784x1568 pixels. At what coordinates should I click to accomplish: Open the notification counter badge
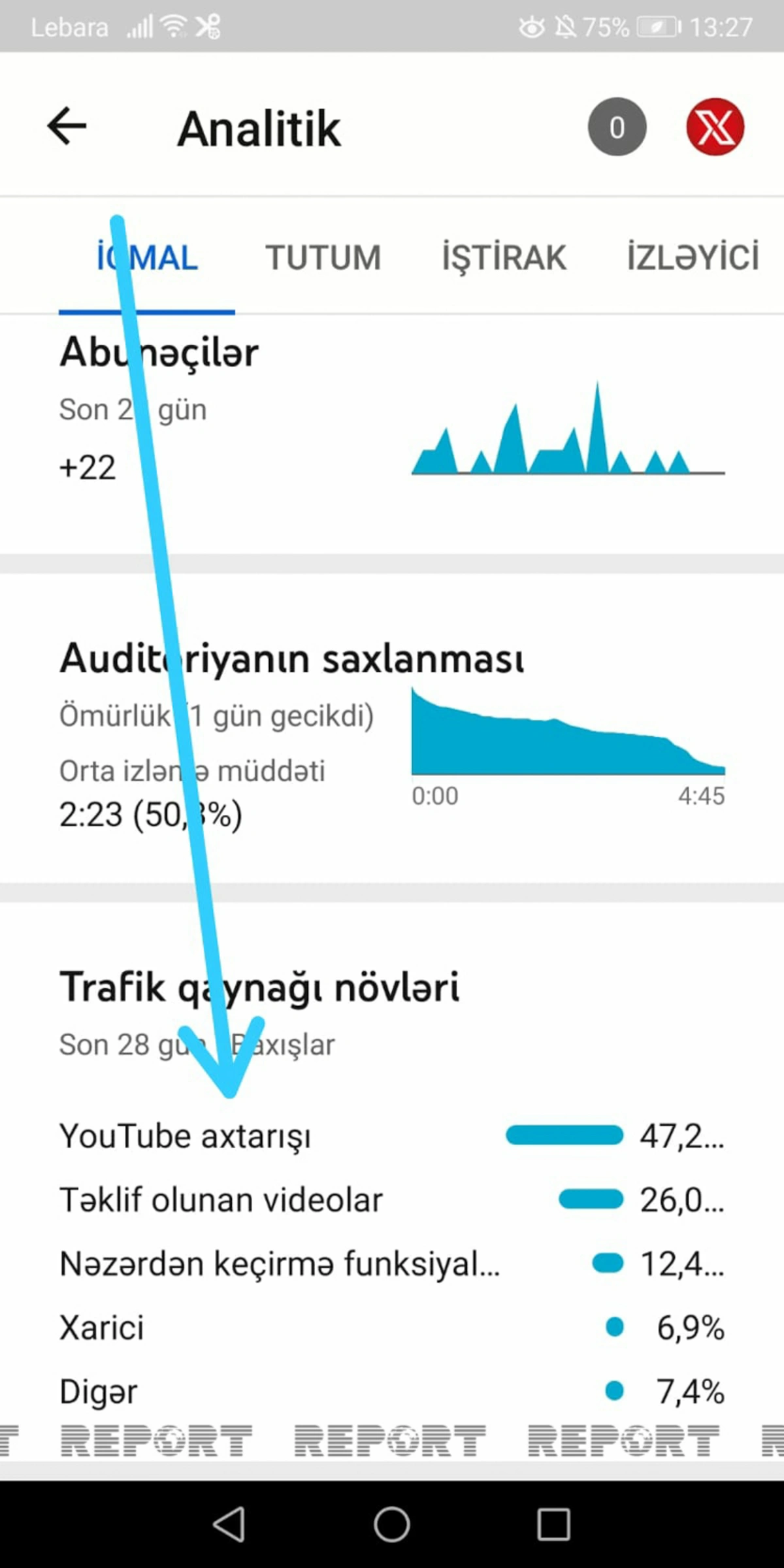617,127
